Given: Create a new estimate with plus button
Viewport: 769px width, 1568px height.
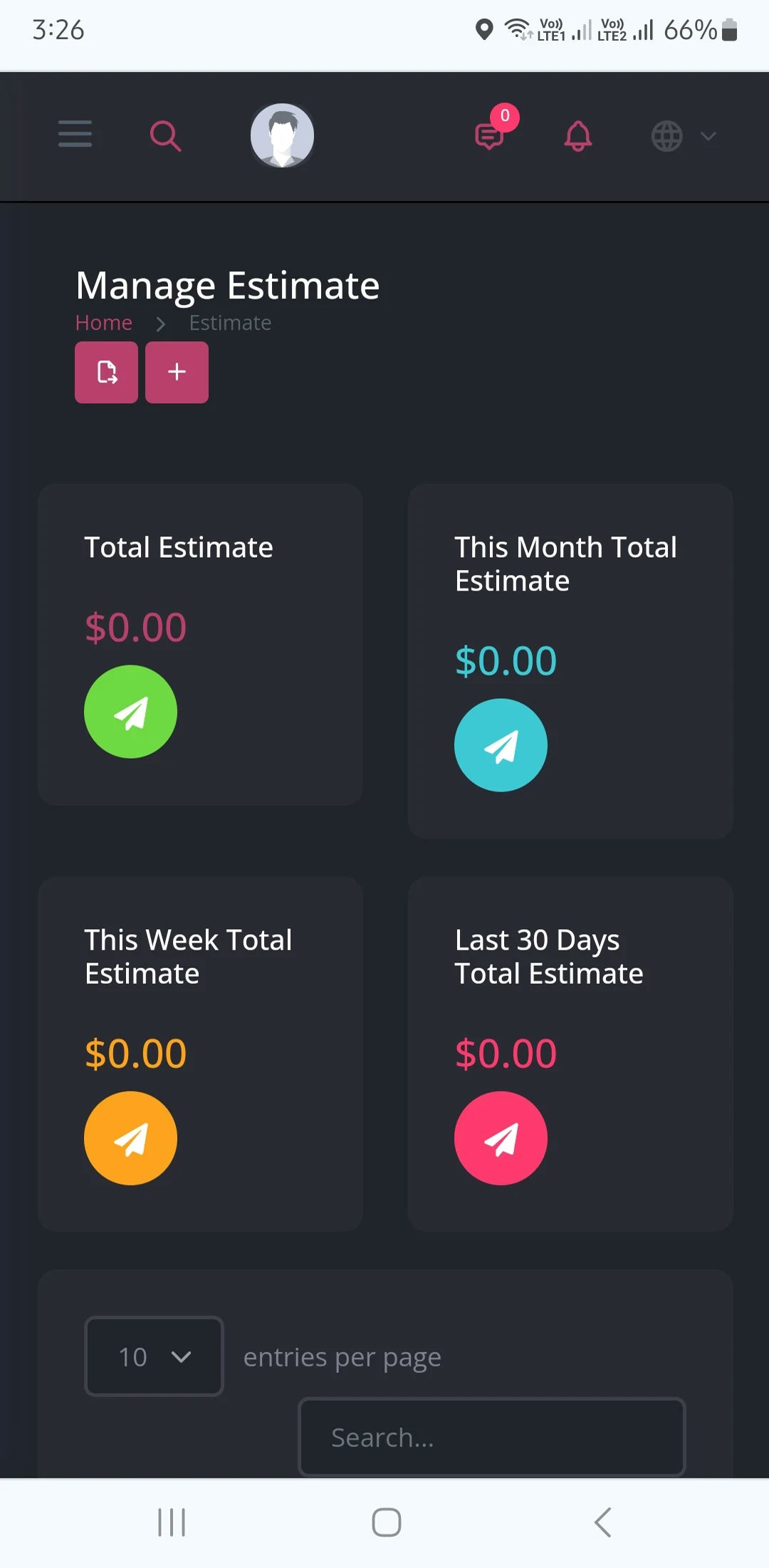Looking at the screenshot, I should click(x=177, y=372).
